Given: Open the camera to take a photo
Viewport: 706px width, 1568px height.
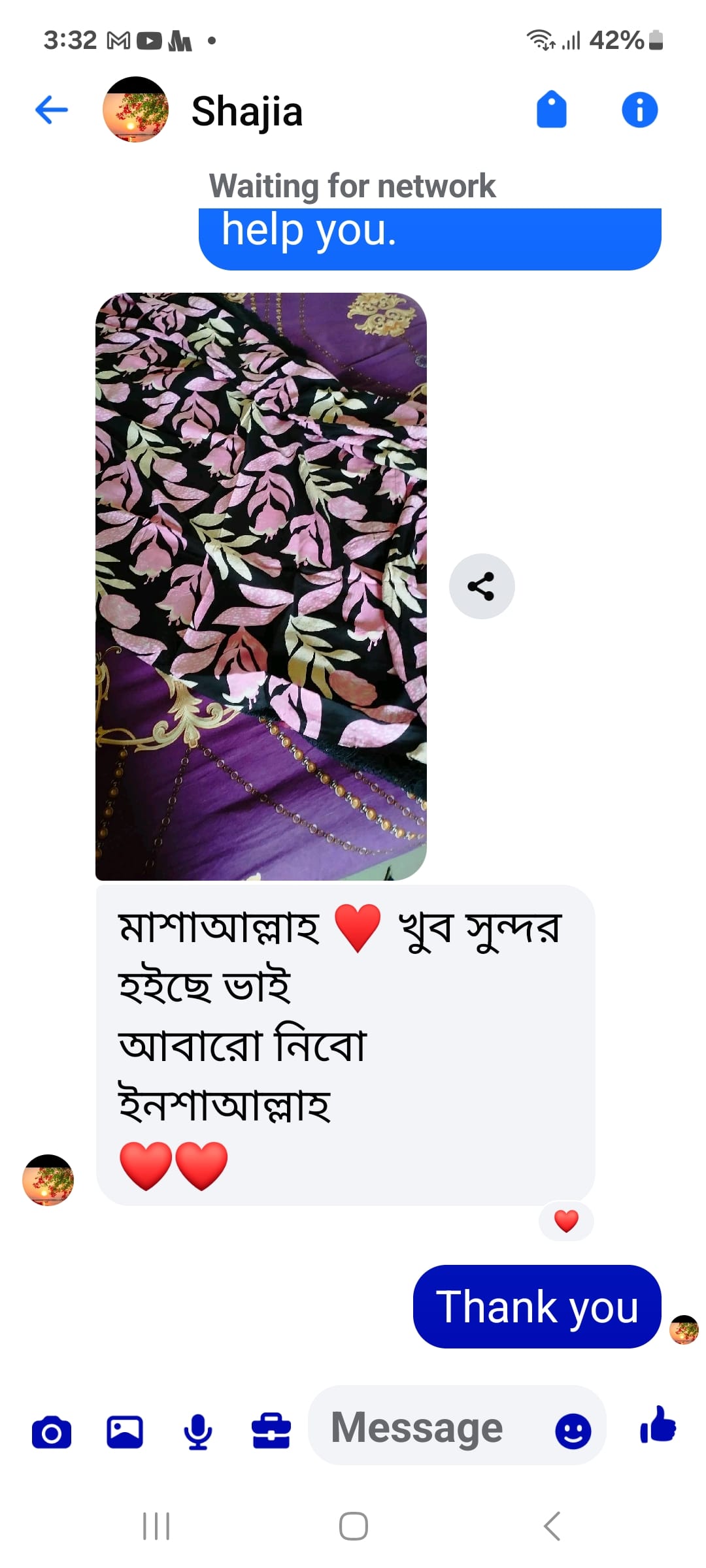Looking at the screenshot, I should [x=52, y=1433].
